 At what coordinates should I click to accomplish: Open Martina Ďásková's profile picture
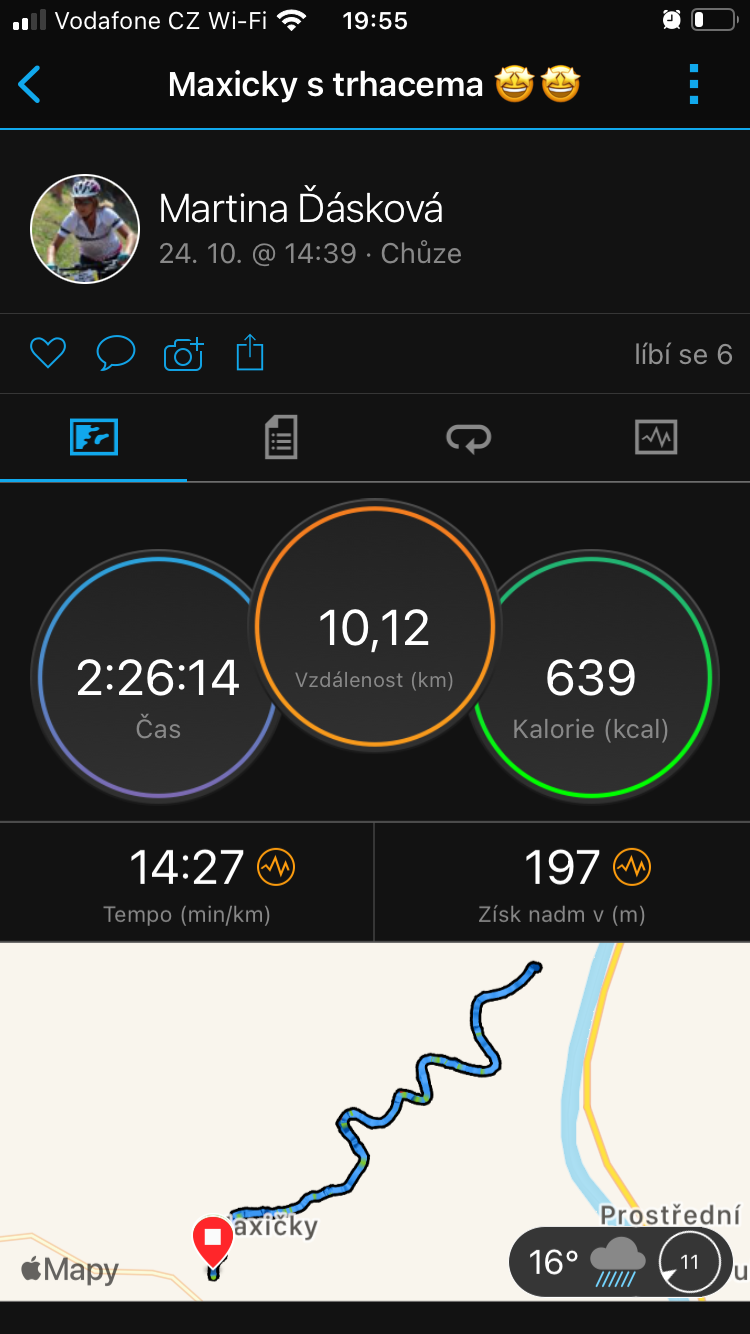tap(85, 229)
